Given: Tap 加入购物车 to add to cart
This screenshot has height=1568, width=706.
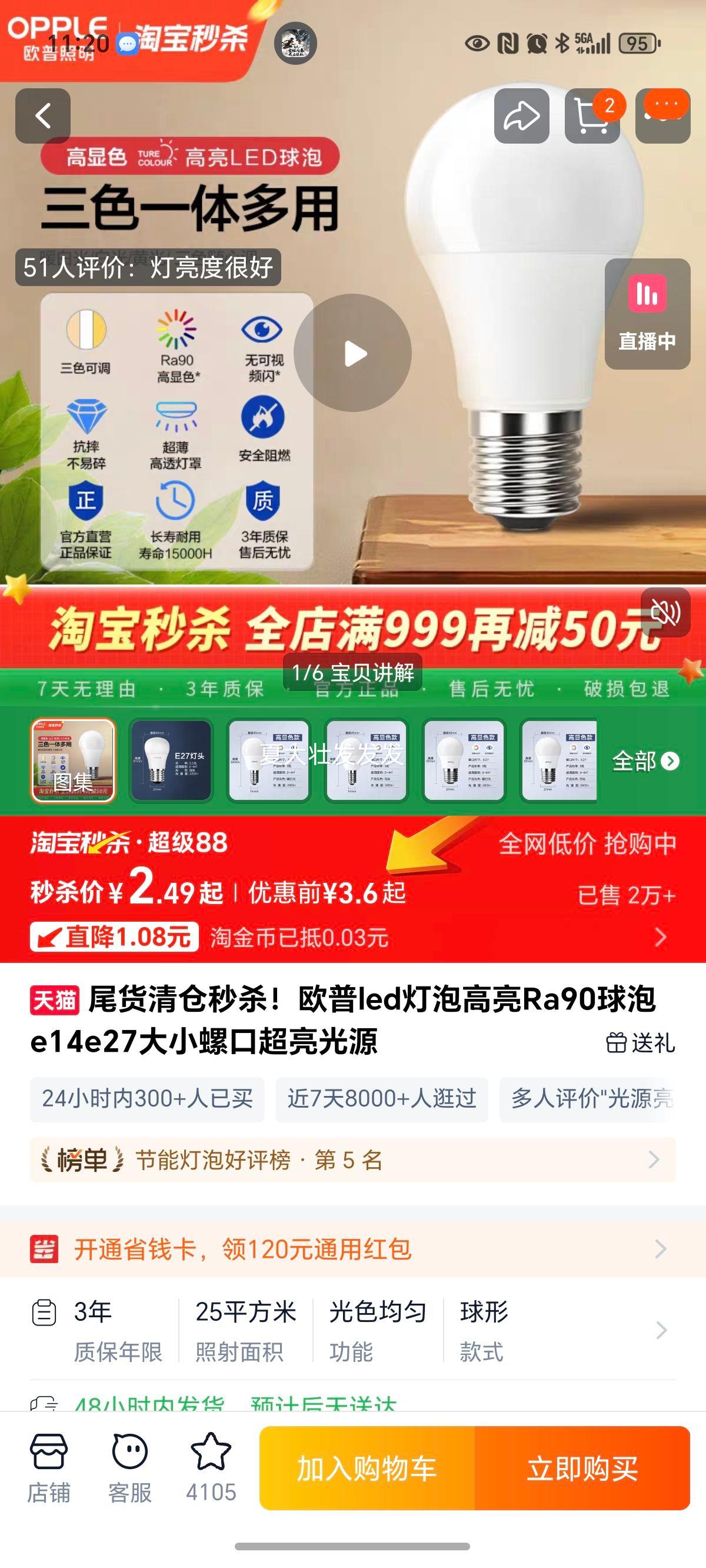Looking at the screenshot, I should pyautogui.click(x=367, y=1468).
